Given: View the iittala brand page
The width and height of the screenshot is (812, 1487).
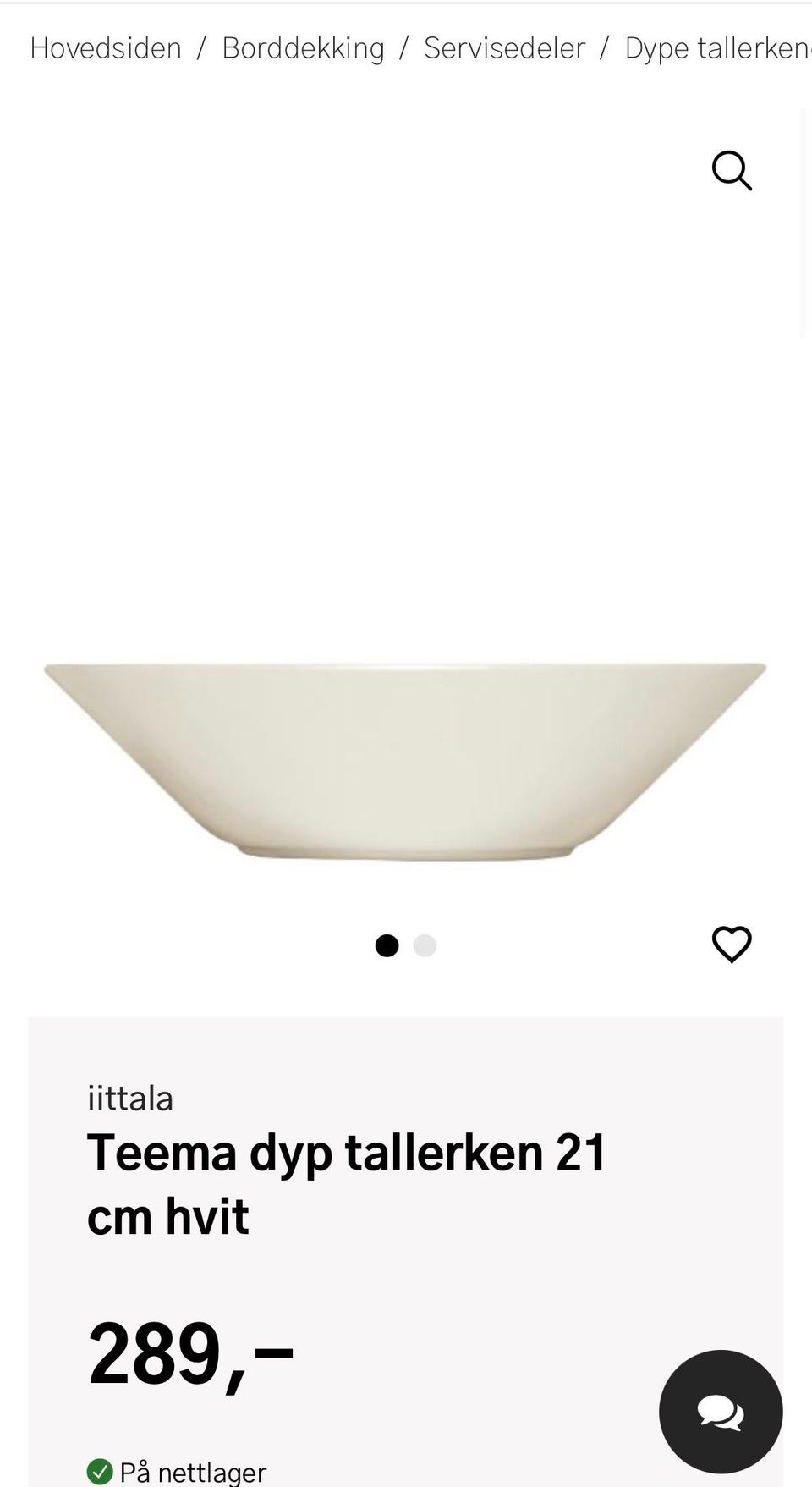Looking at the screenshot, I should click(x=129, y=1098).
